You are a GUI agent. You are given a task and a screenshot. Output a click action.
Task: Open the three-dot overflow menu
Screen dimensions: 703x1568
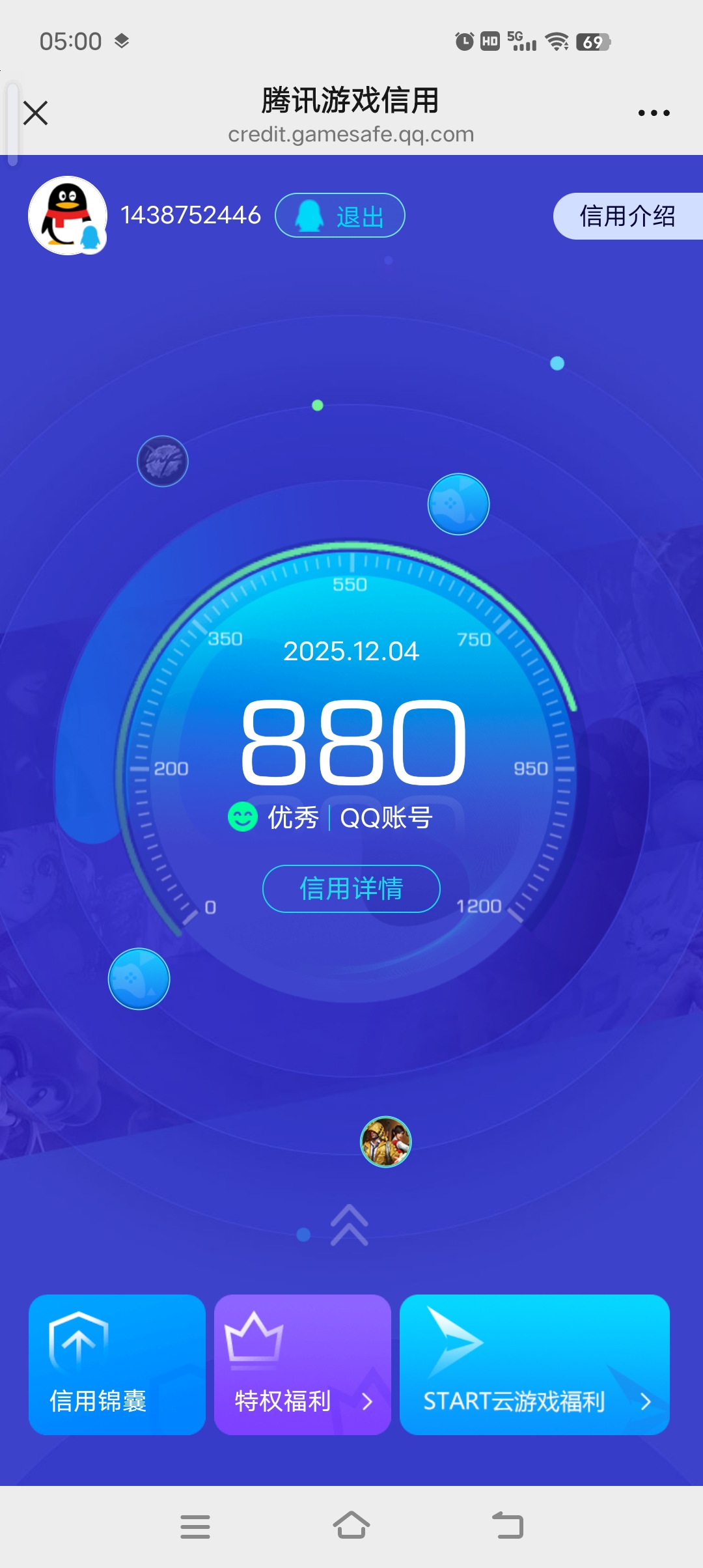tap(654, 113)
